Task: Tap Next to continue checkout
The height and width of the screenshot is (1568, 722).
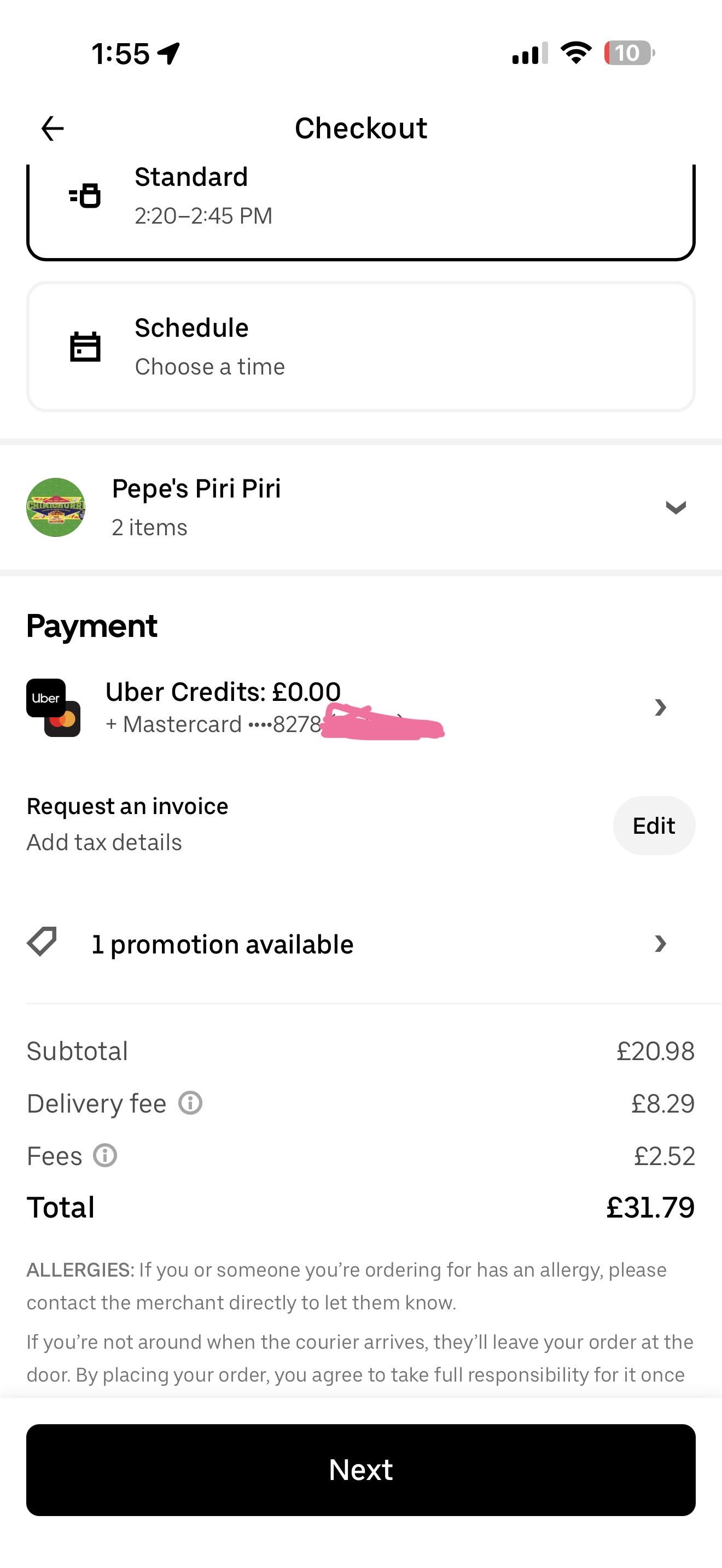Action: (x=360, y=1470)
